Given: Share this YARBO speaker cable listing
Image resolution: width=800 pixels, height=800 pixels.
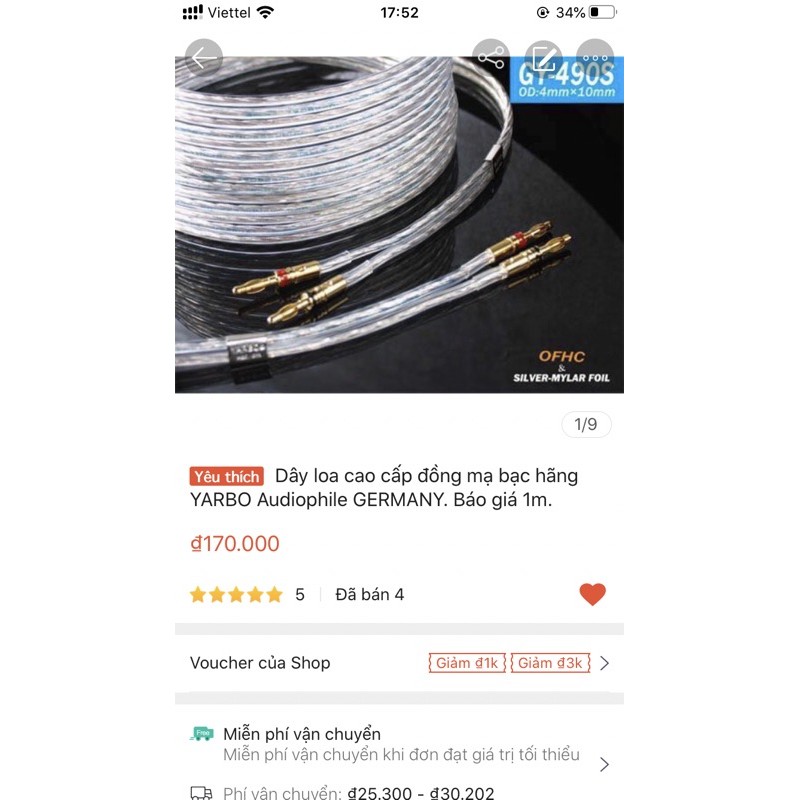Looking at the screenshot, I should [490, 58].
